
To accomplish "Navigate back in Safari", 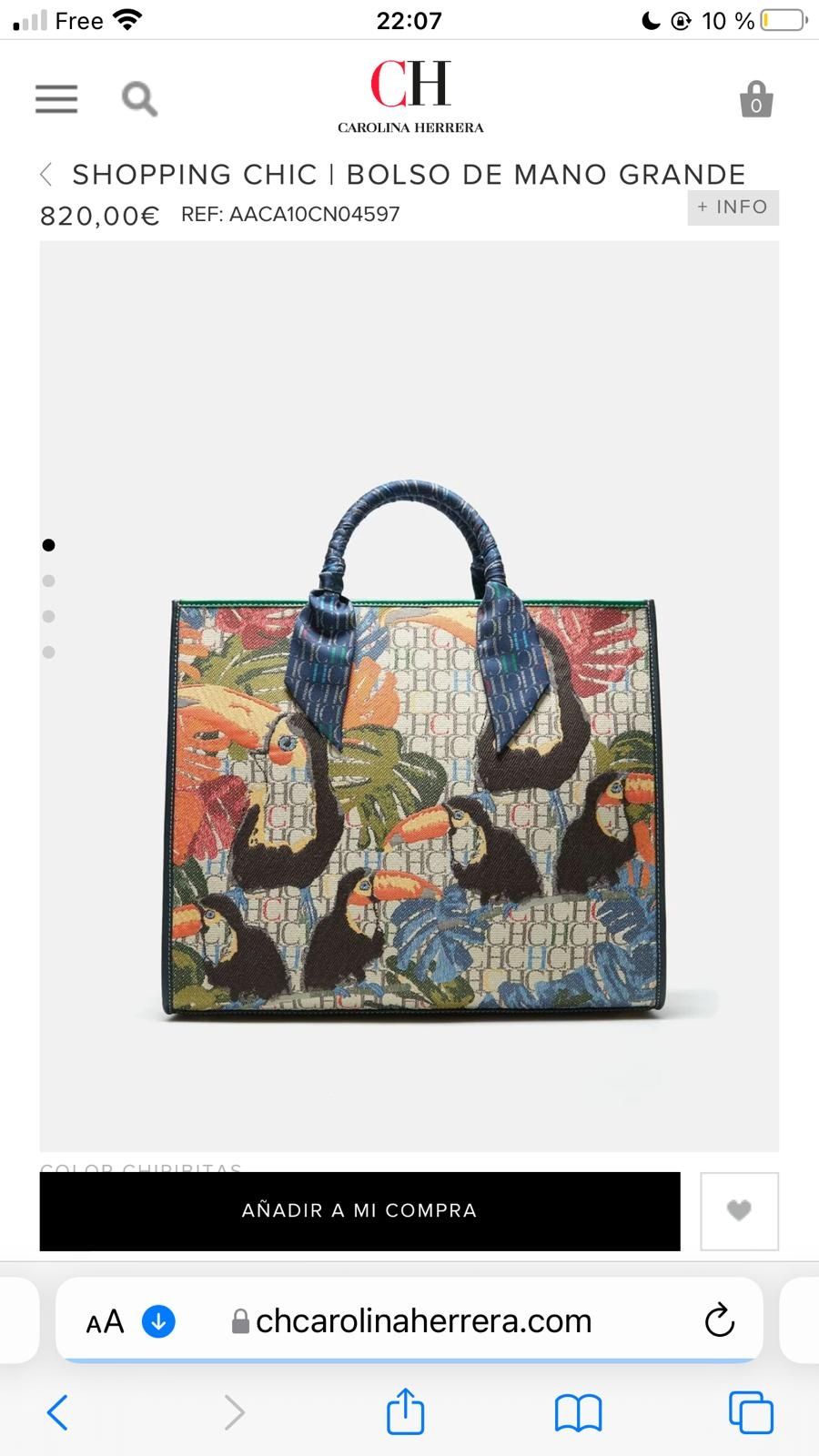I will (57, 1412).
